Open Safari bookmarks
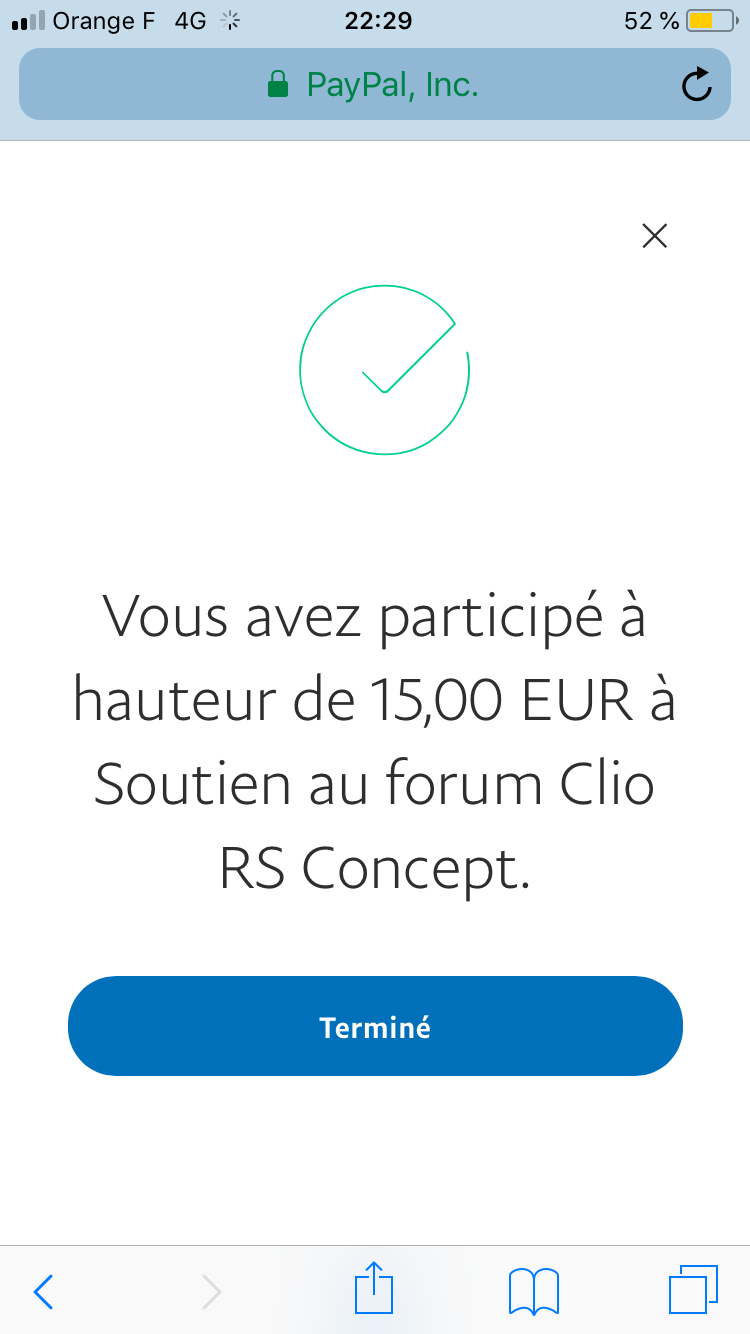Screen dimensions: 750x1334 (534, 1291)
